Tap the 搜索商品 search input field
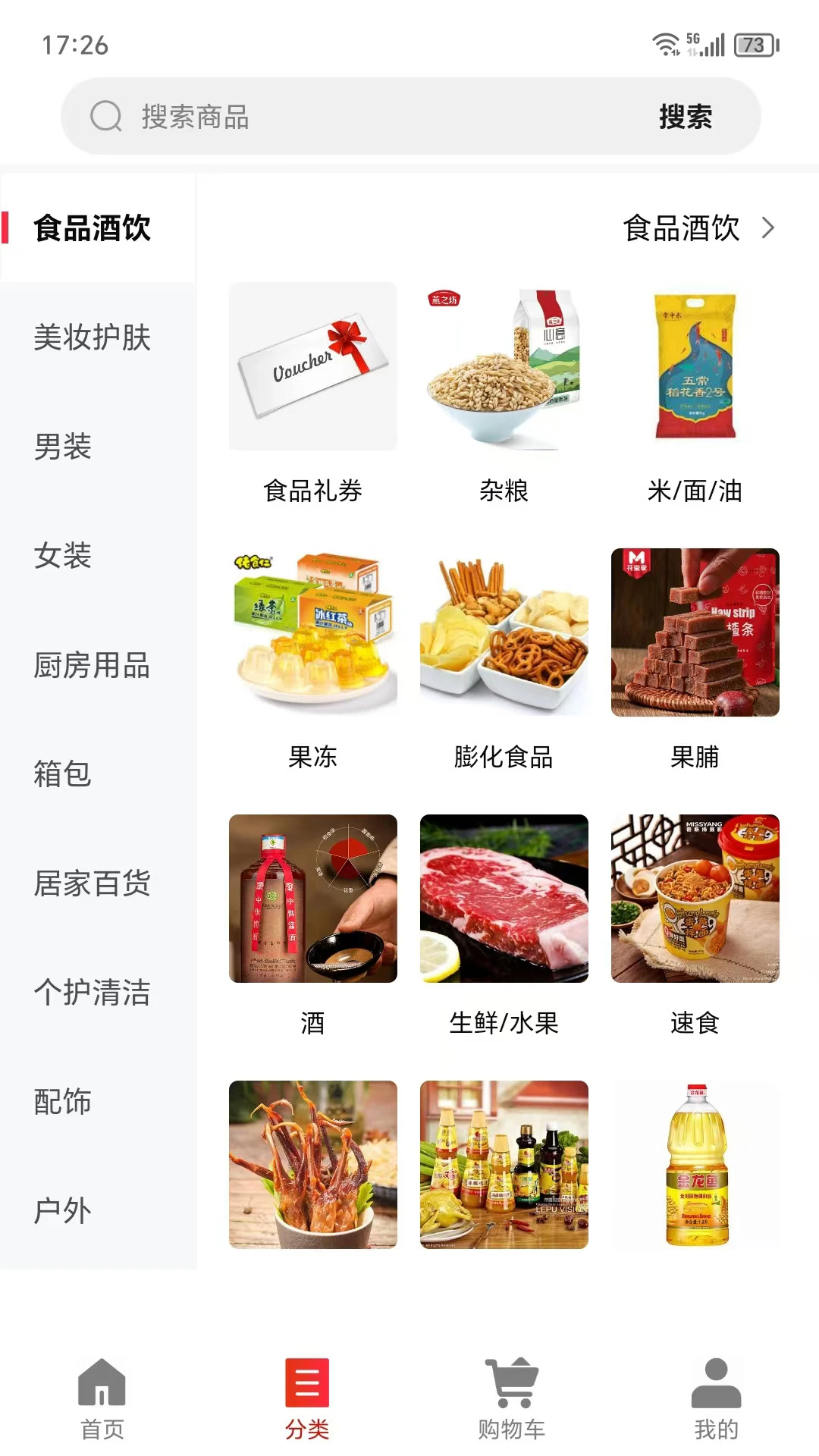 pyautogui.click(x=303, y=115)
